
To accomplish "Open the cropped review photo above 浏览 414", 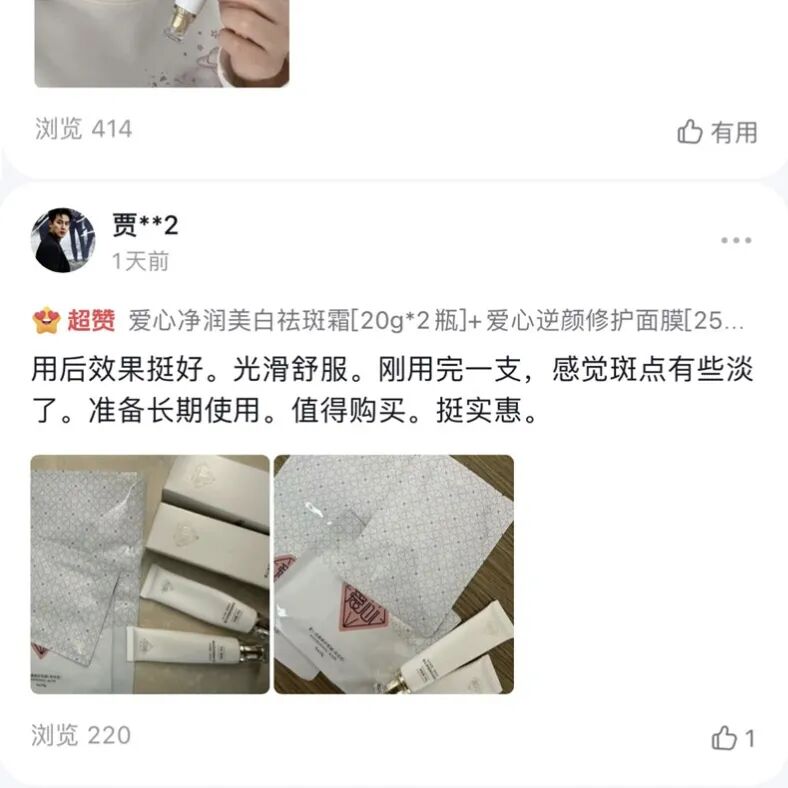I will 161,43.
